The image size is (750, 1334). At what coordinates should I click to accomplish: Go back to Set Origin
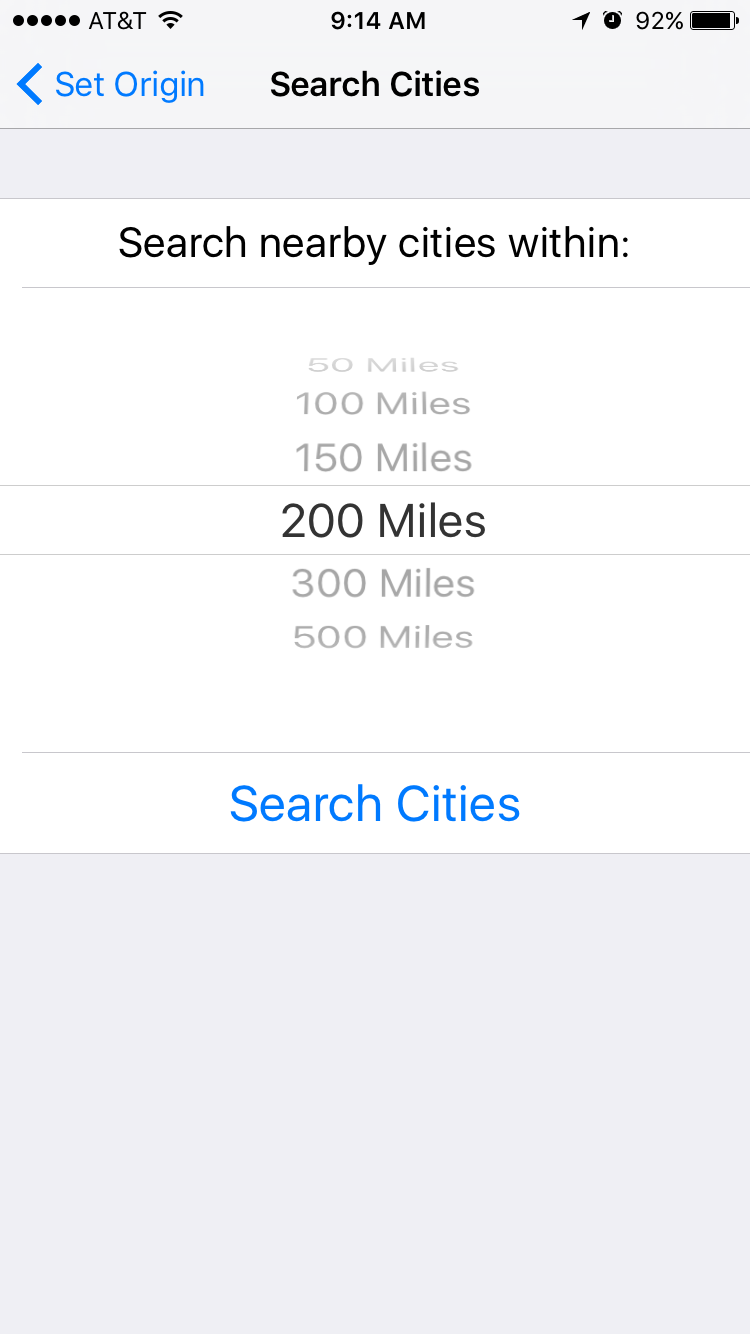coord(111,85)
